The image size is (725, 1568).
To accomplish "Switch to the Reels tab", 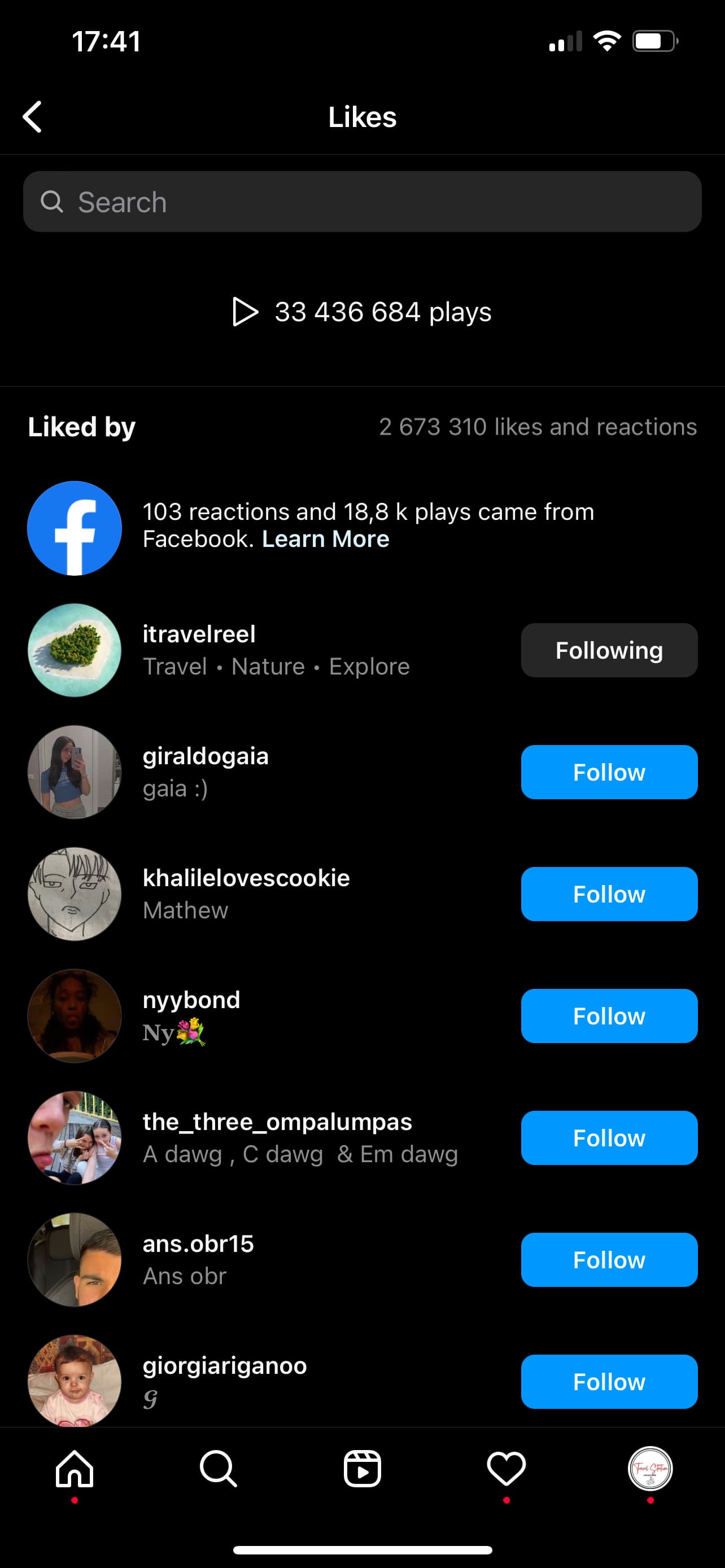I will click(x=362, y=1469).
